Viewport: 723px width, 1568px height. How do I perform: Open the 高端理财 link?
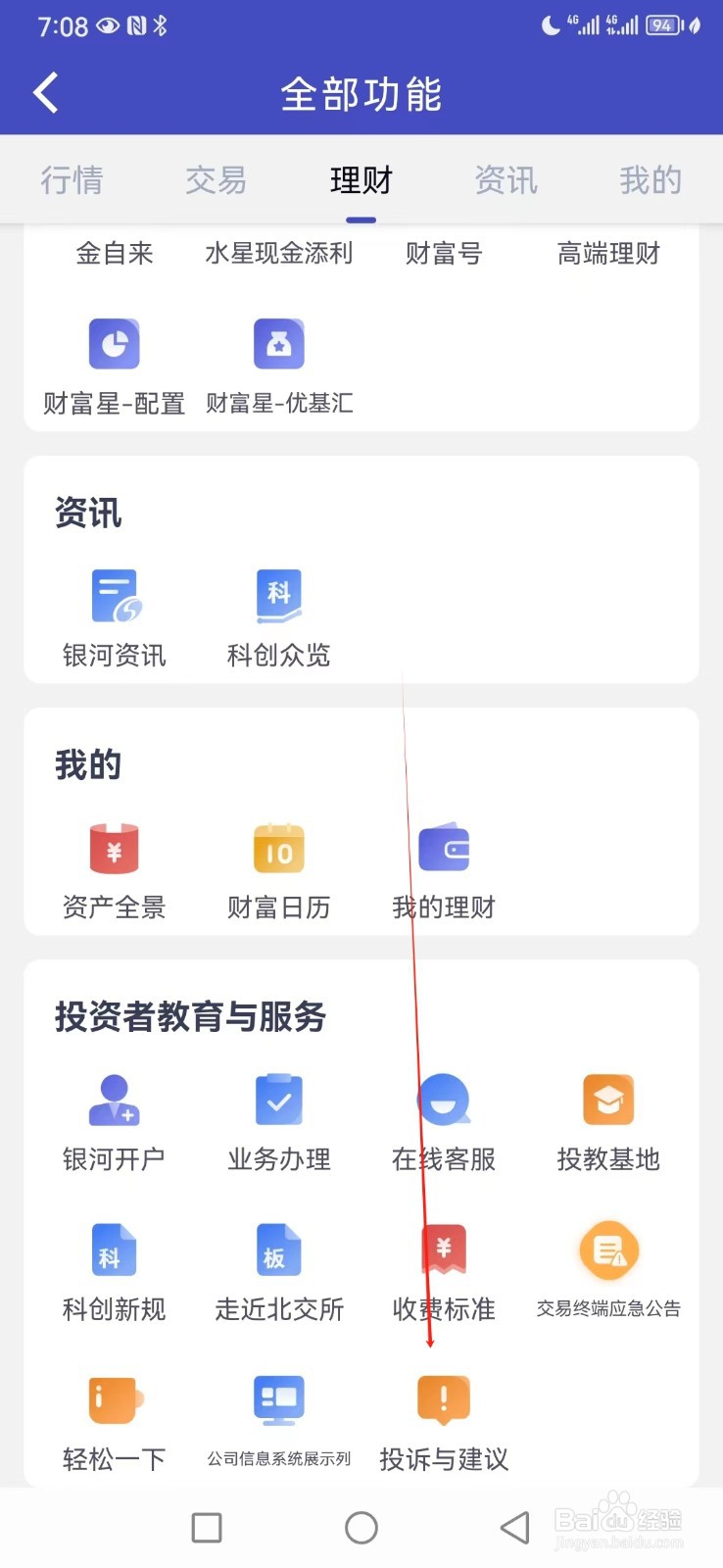(x=607, y=253)
